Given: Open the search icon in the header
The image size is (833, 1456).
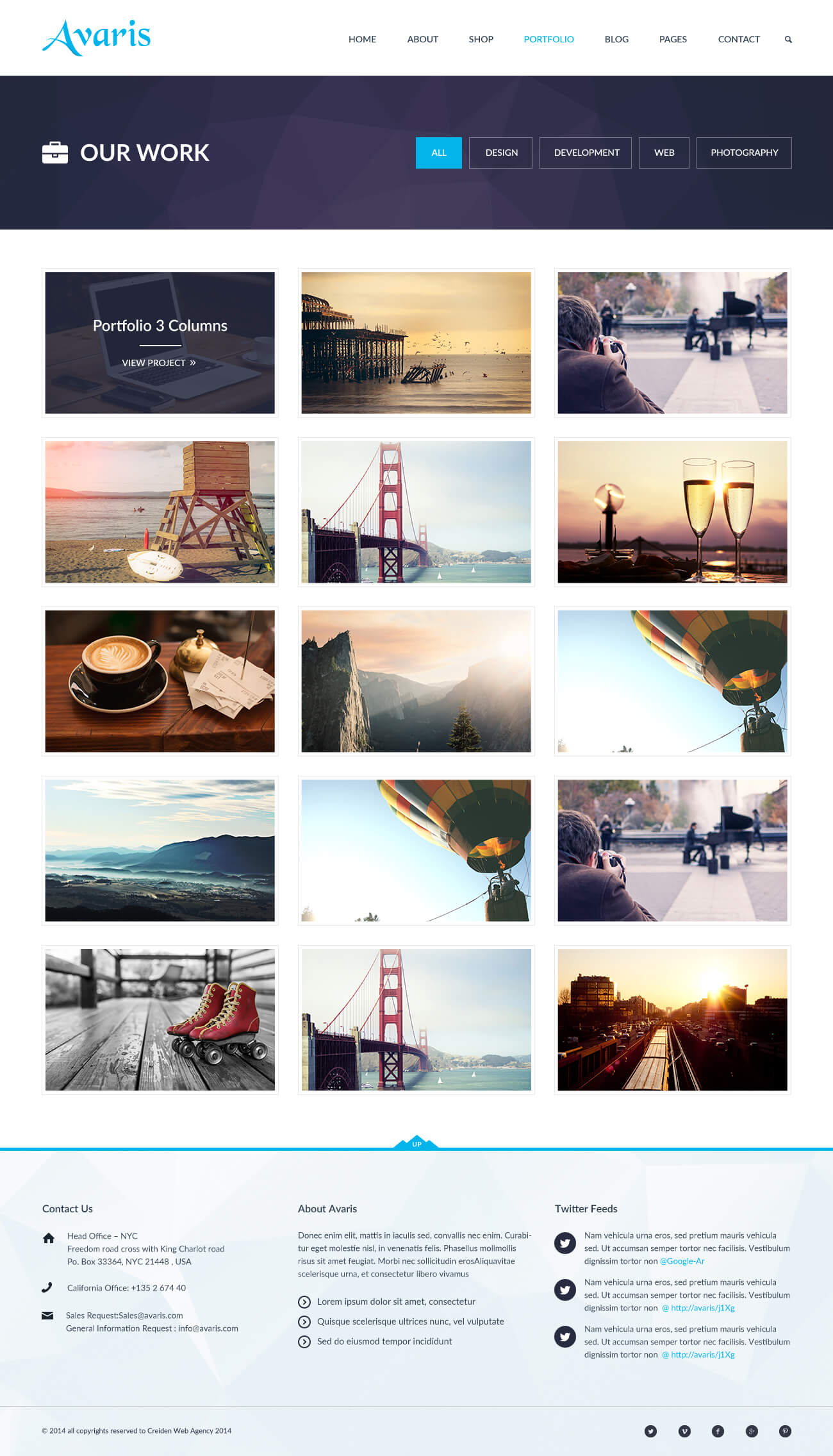Looking at the screenshot, I should point(788,40).
